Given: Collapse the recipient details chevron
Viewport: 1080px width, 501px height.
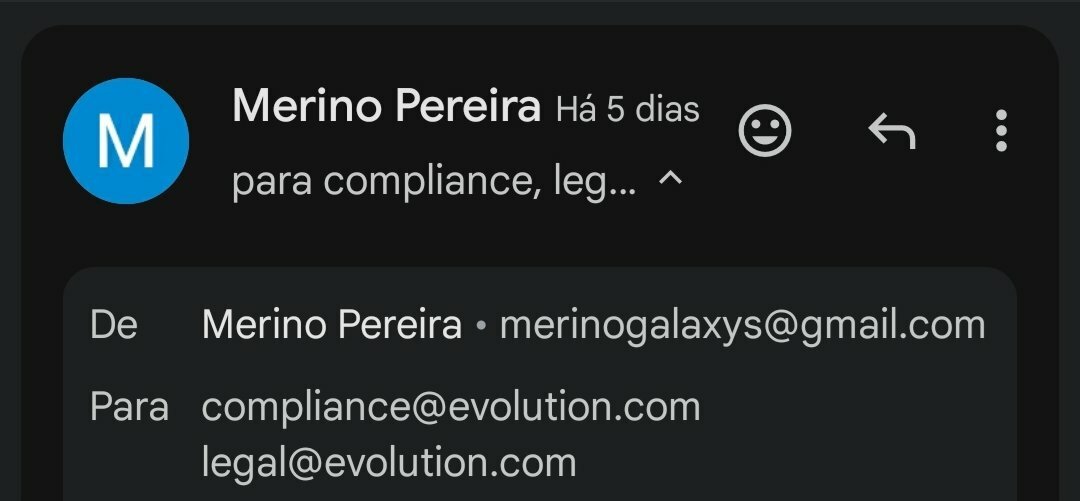Looking at the screenshot, I should coord(671,180).
